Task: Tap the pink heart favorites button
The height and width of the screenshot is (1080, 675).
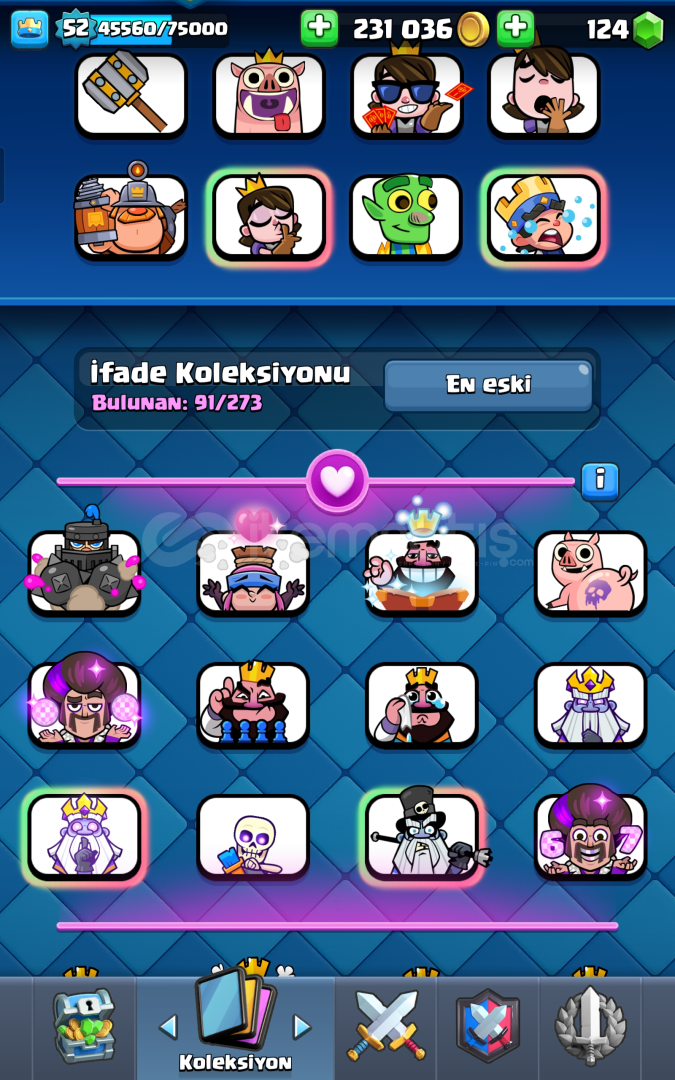Action: 337,481
